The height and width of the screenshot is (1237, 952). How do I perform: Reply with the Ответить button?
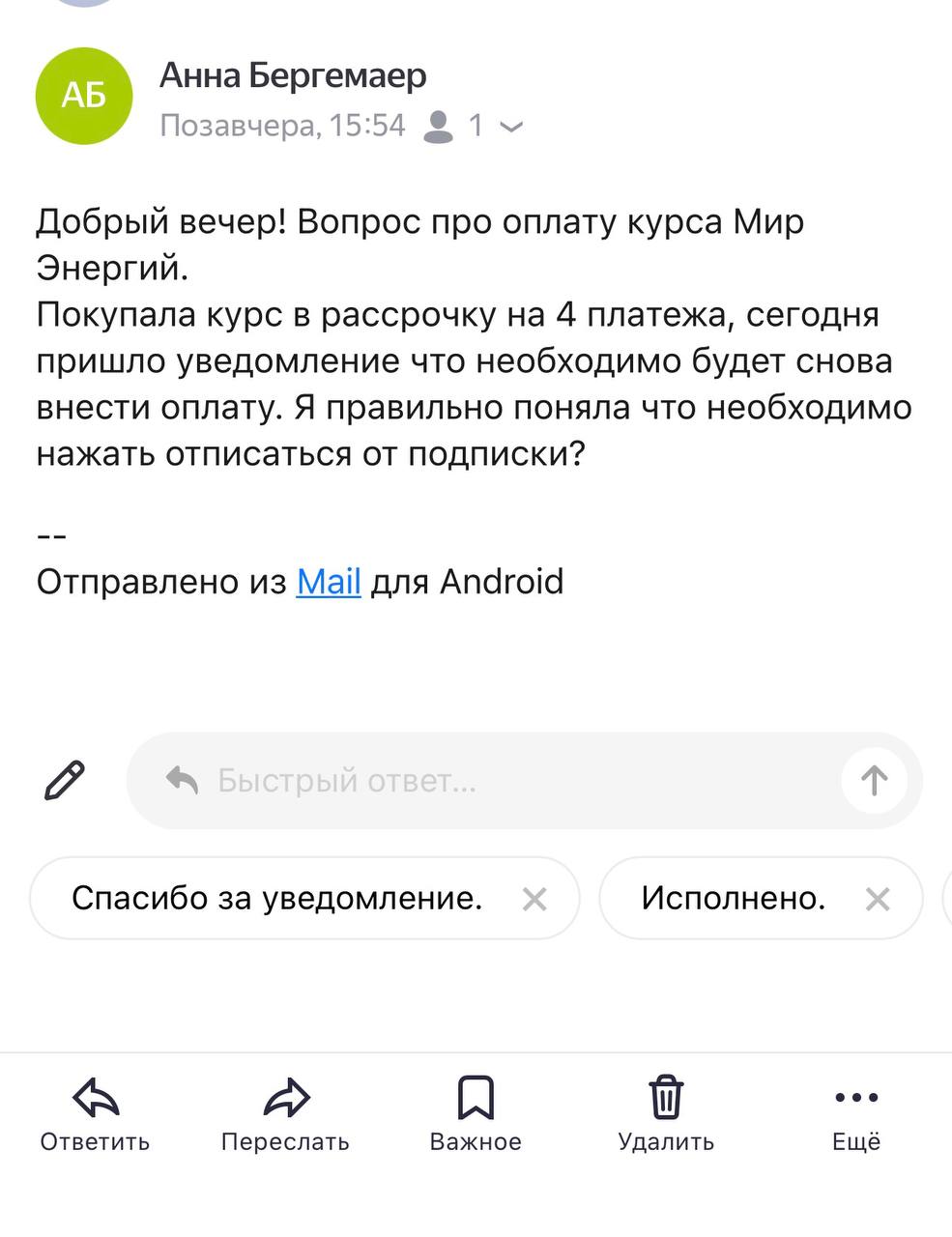(95, 1114)
